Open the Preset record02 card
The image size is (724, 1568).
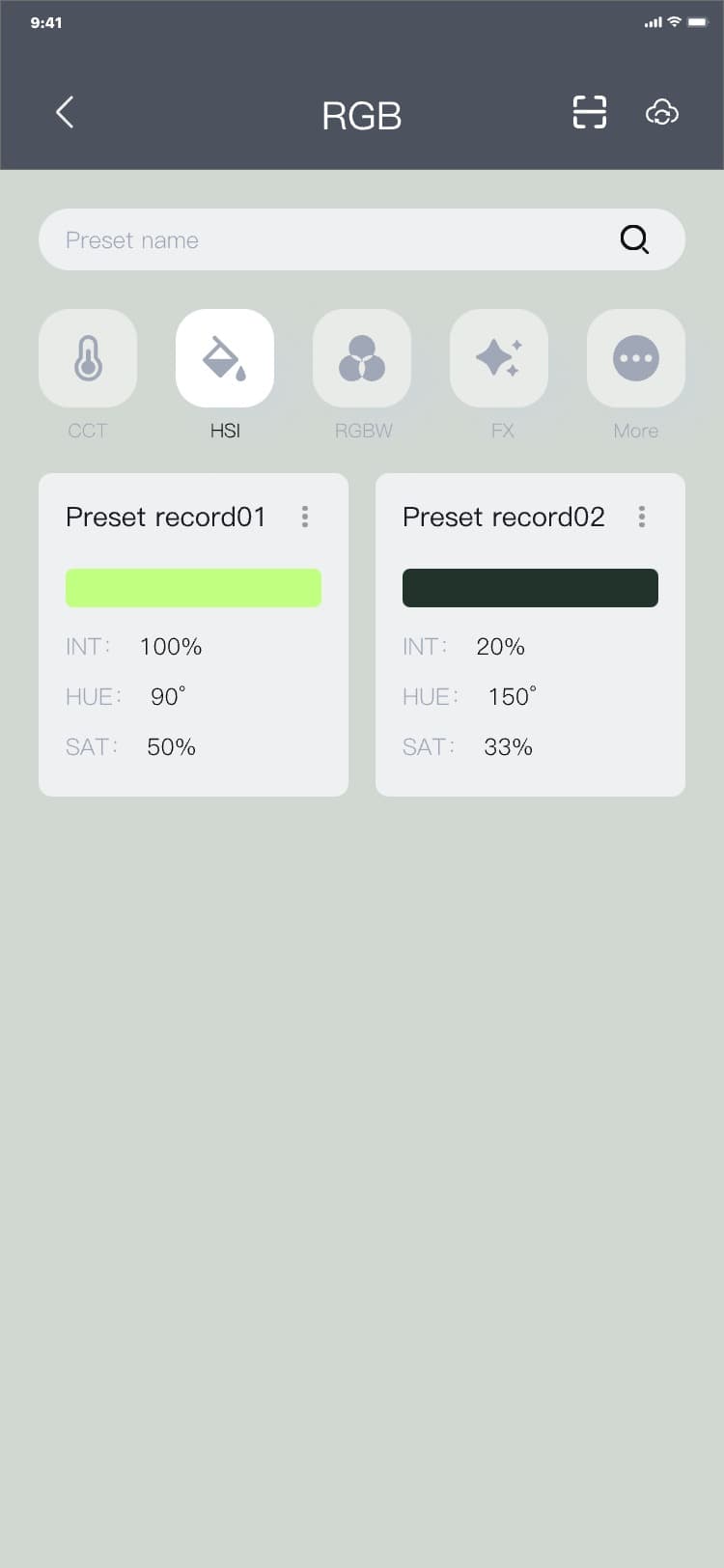coord(530,657)
